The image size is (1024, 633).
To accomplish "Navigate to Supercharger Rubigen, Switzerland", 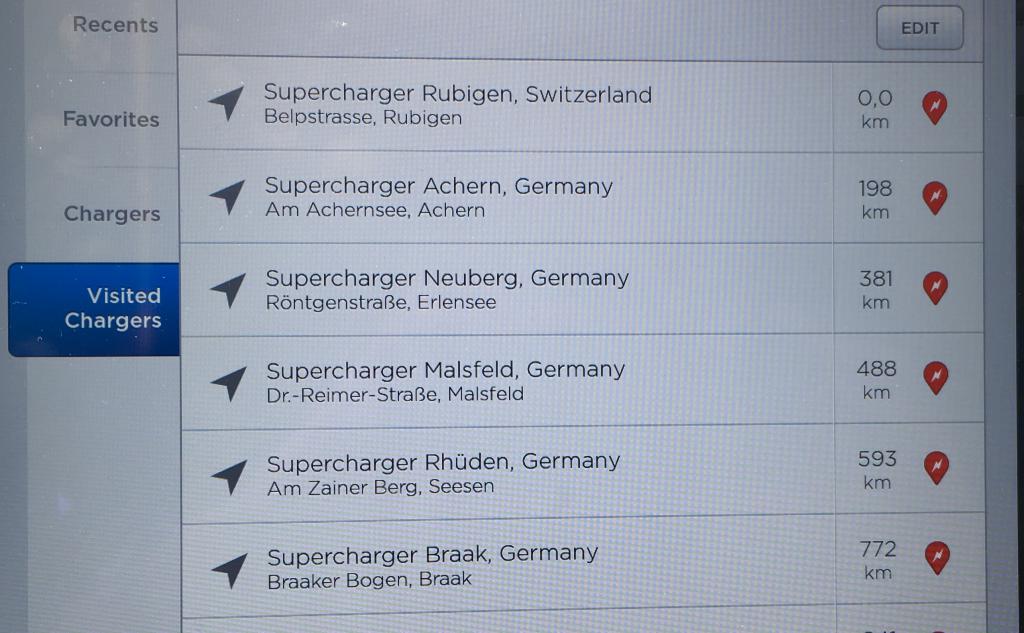I will pyautogui.click(x=457, y=105).
